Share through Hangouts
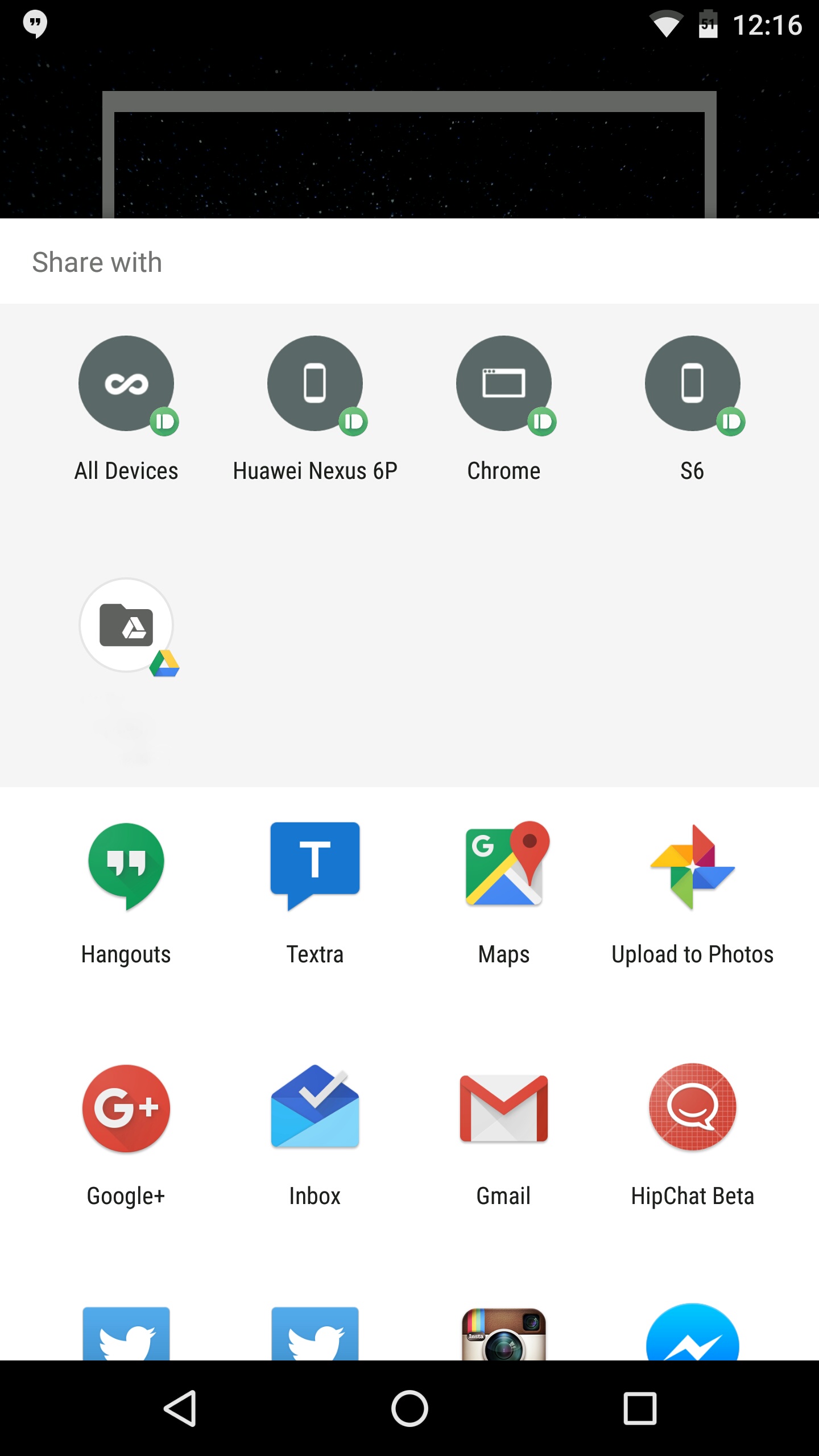Screen dimensions: 819x1456 (x=126, y=893)
